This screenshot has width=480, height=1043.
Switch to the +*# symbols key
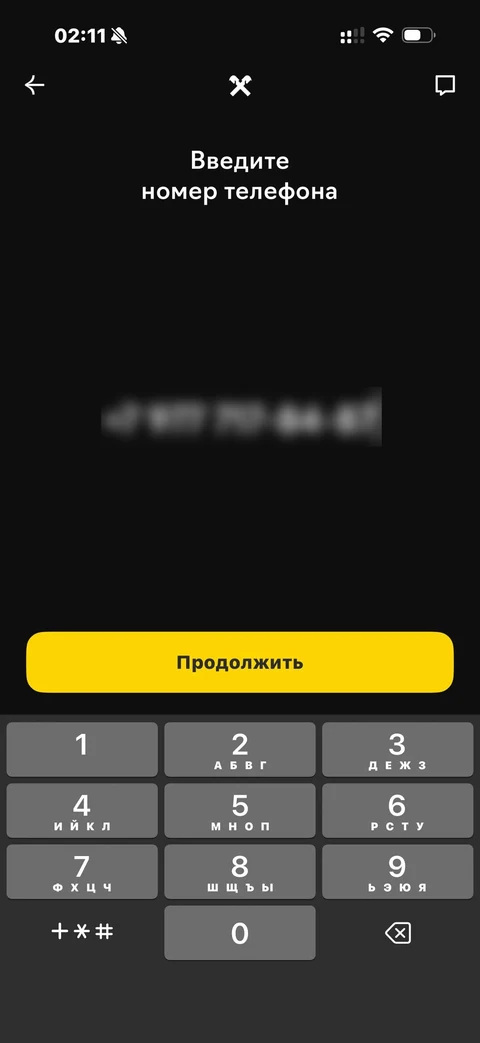[x=82, y=932]
